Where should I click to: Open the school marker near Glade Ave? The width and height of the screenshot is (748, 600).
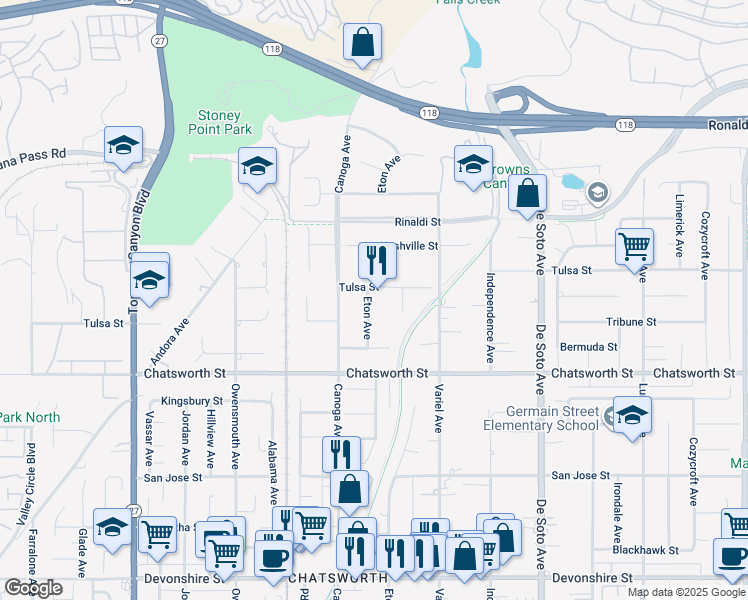[112, 526]
